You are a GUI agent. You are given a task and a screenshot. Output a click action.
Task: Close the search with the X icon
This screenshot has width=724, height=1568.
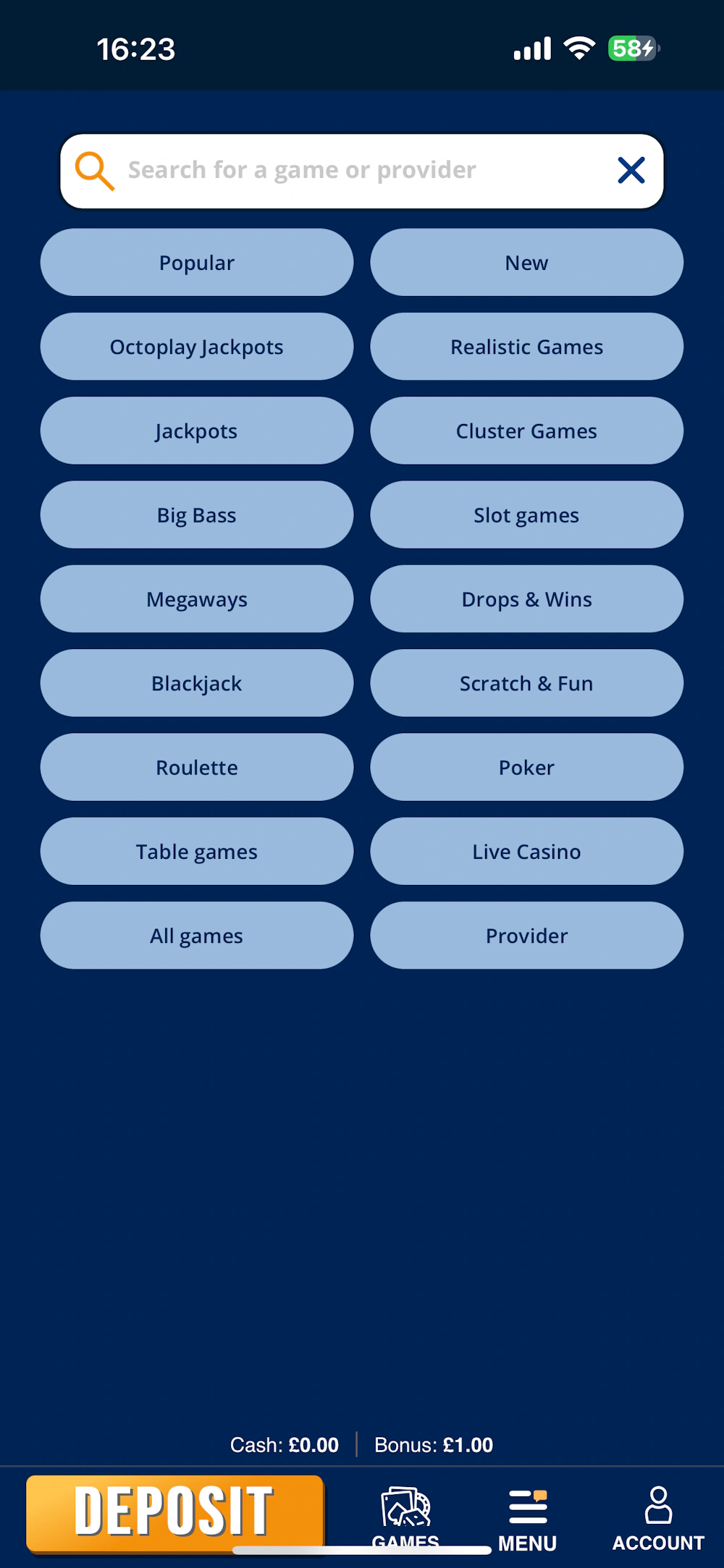(x=631, y=171)
